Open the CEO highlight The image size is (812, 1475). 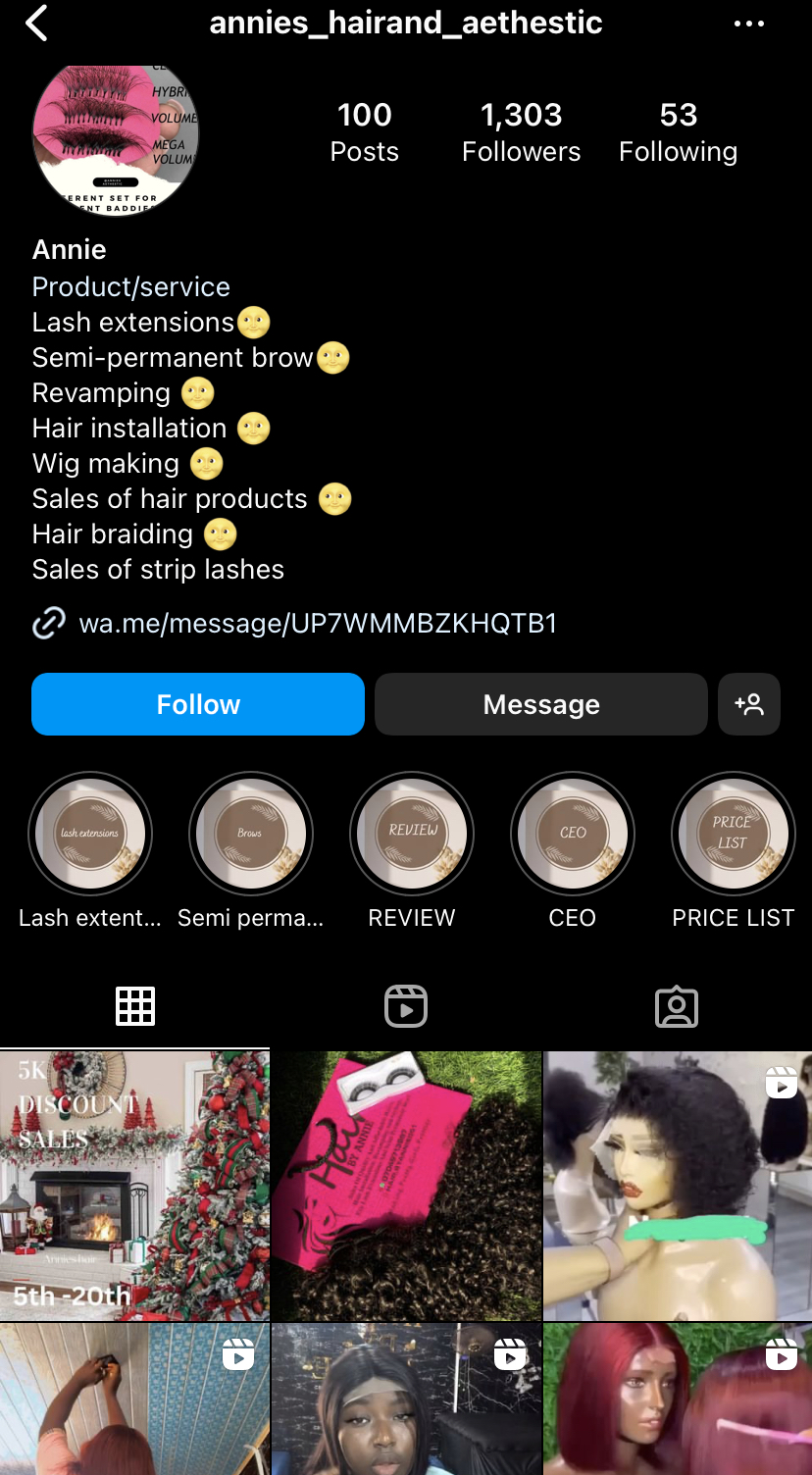(x=573, y=834)
